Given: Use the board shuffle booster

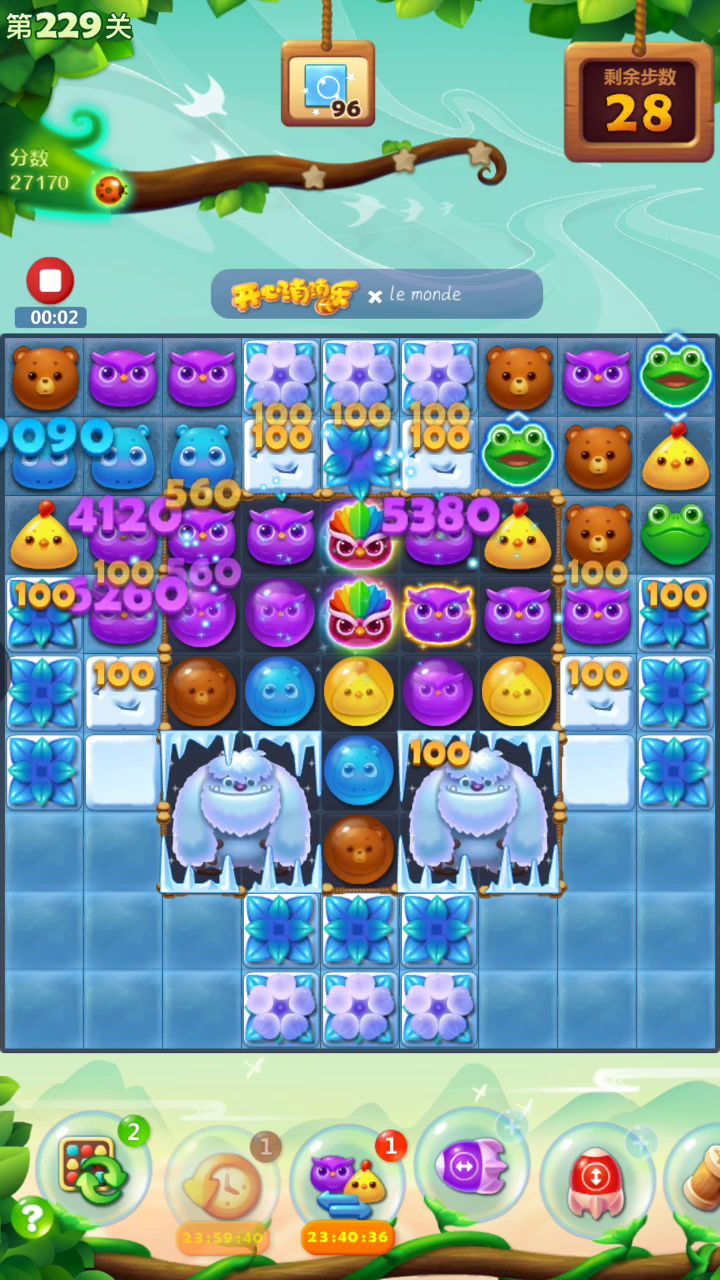Looking at the screenshot, I should 92,1167.
